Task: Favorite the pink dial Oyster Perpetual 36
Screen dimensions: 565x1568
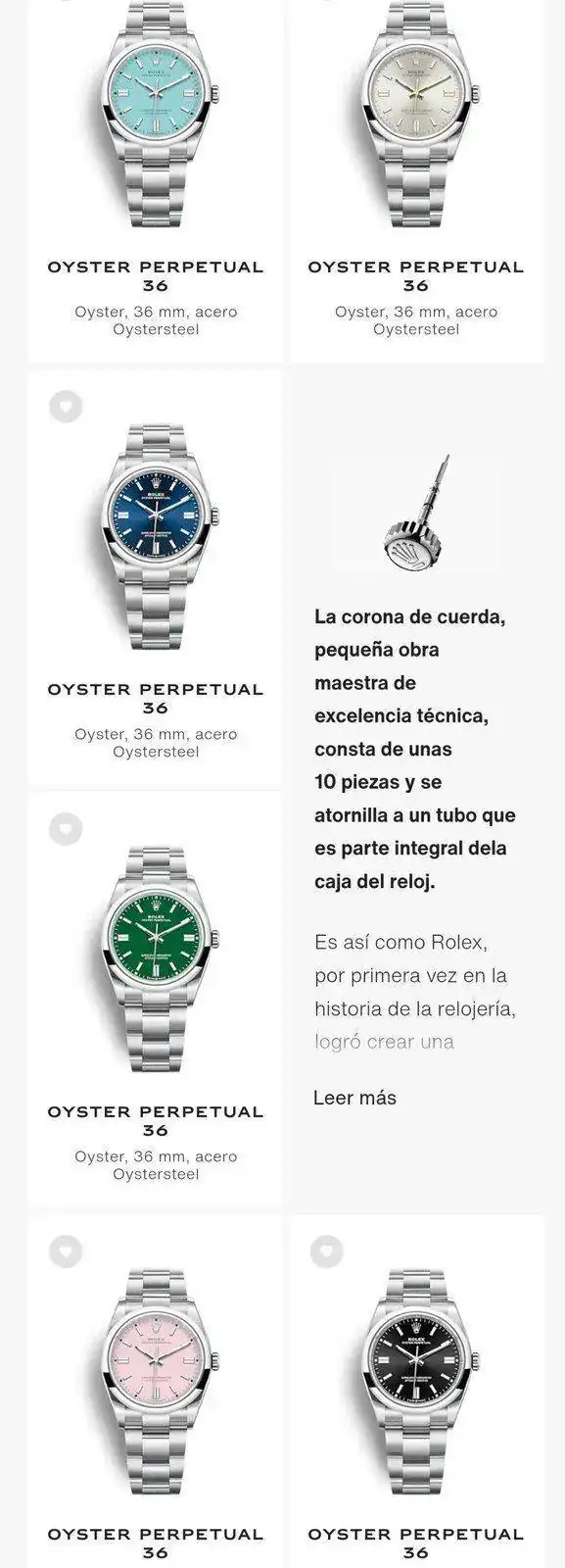Action: coord(66,1250)
